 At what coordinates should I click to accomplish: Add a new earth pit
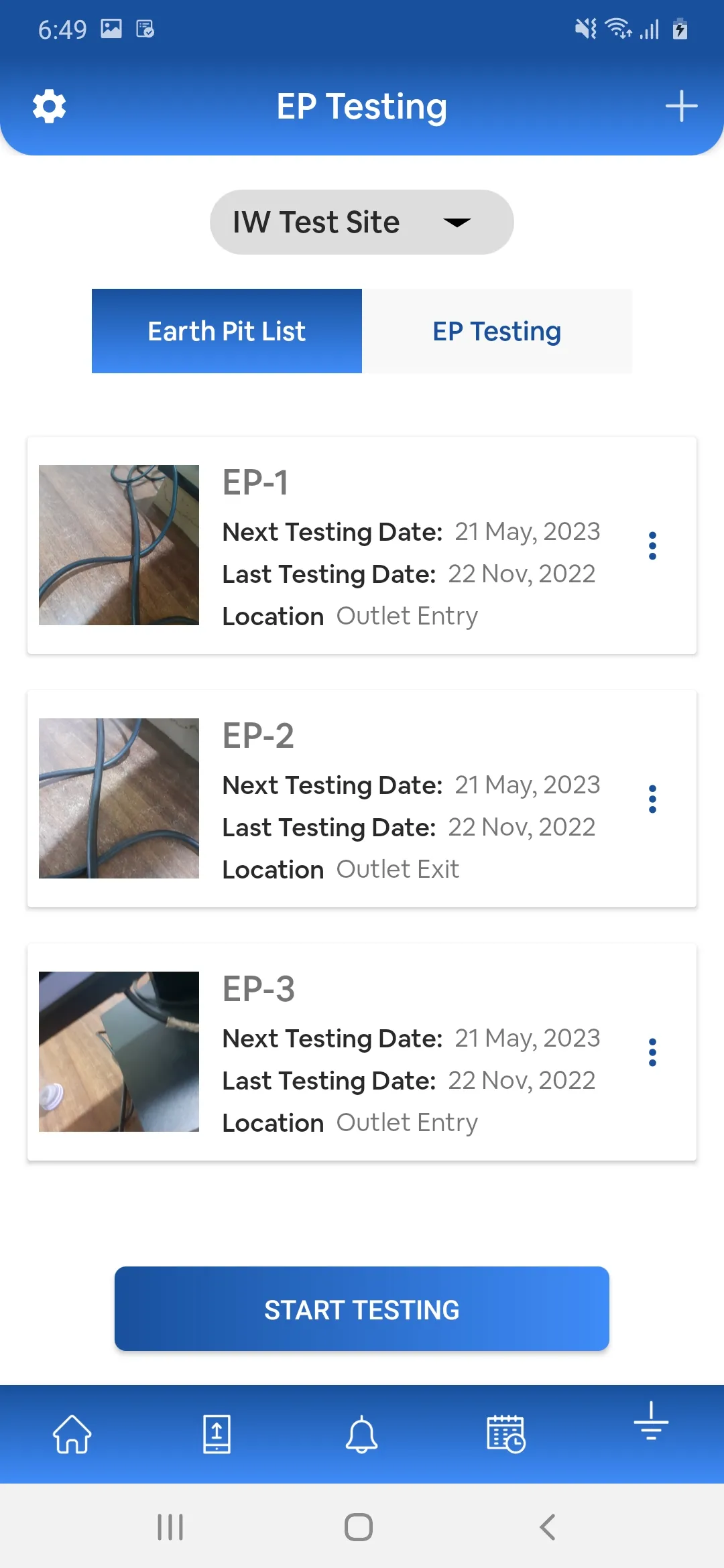pos(681,107)
